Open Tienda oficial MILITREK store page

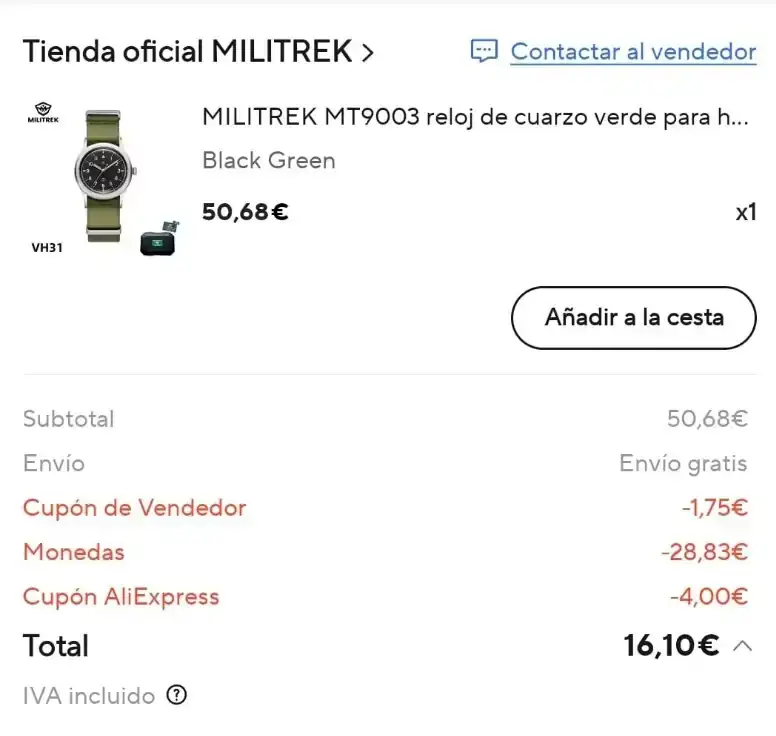tap(198, 51)
